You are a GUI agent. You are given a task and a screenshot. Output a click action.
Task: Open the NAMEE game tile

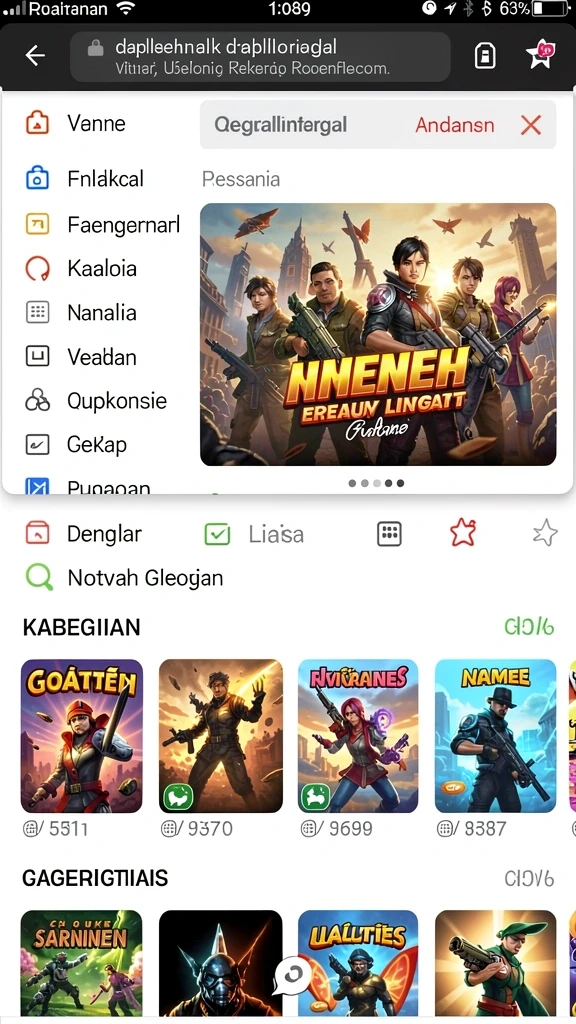coord(496,736)
